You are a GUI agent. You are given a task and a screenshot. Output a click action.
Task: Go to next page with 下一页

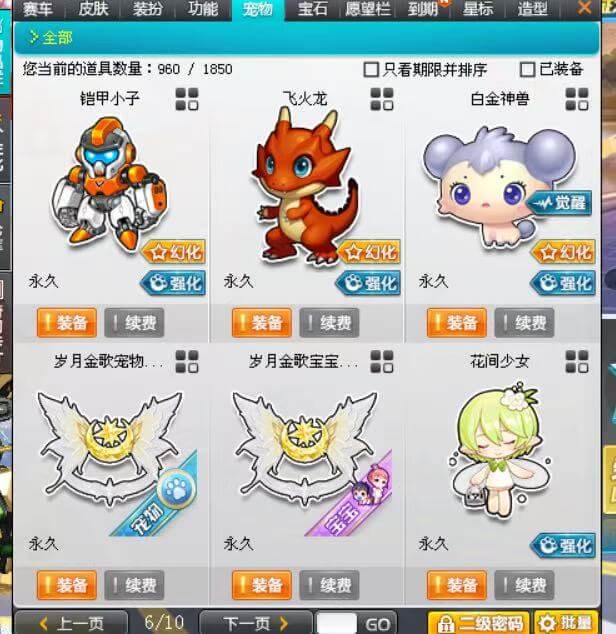256,623
